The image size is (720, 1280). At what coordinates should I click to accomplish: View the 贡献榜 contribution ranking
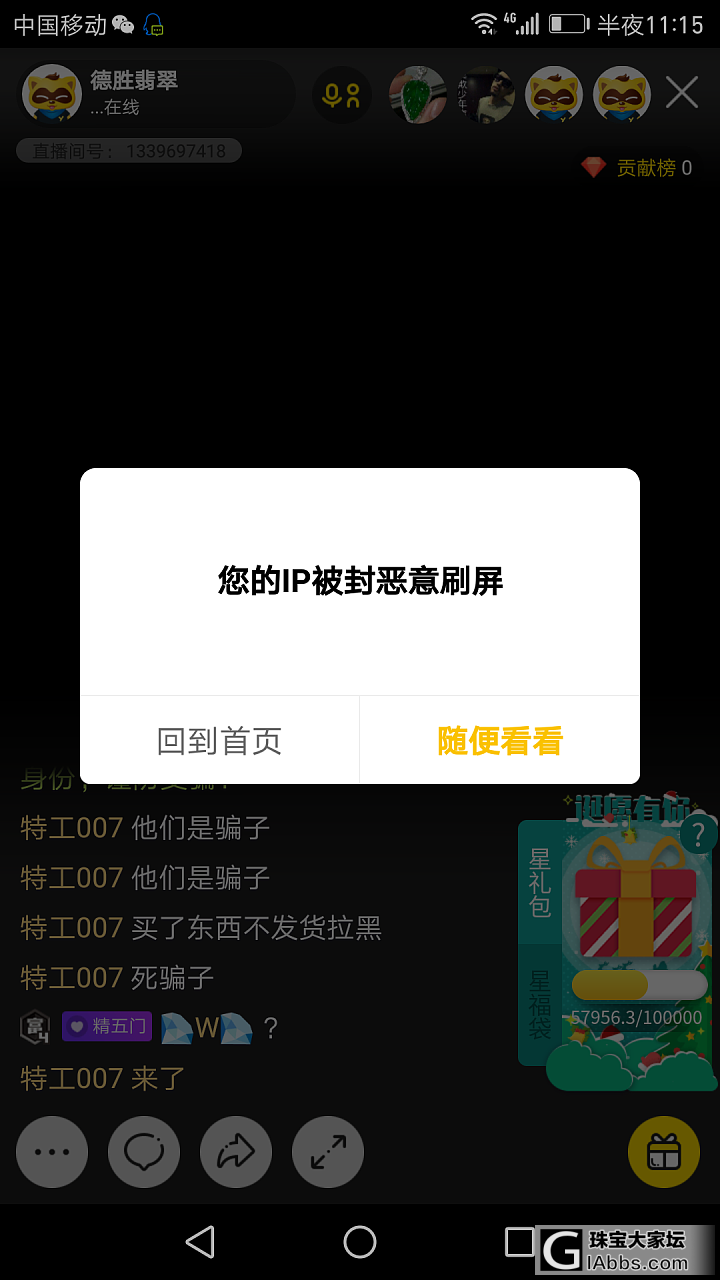point(637,168)
